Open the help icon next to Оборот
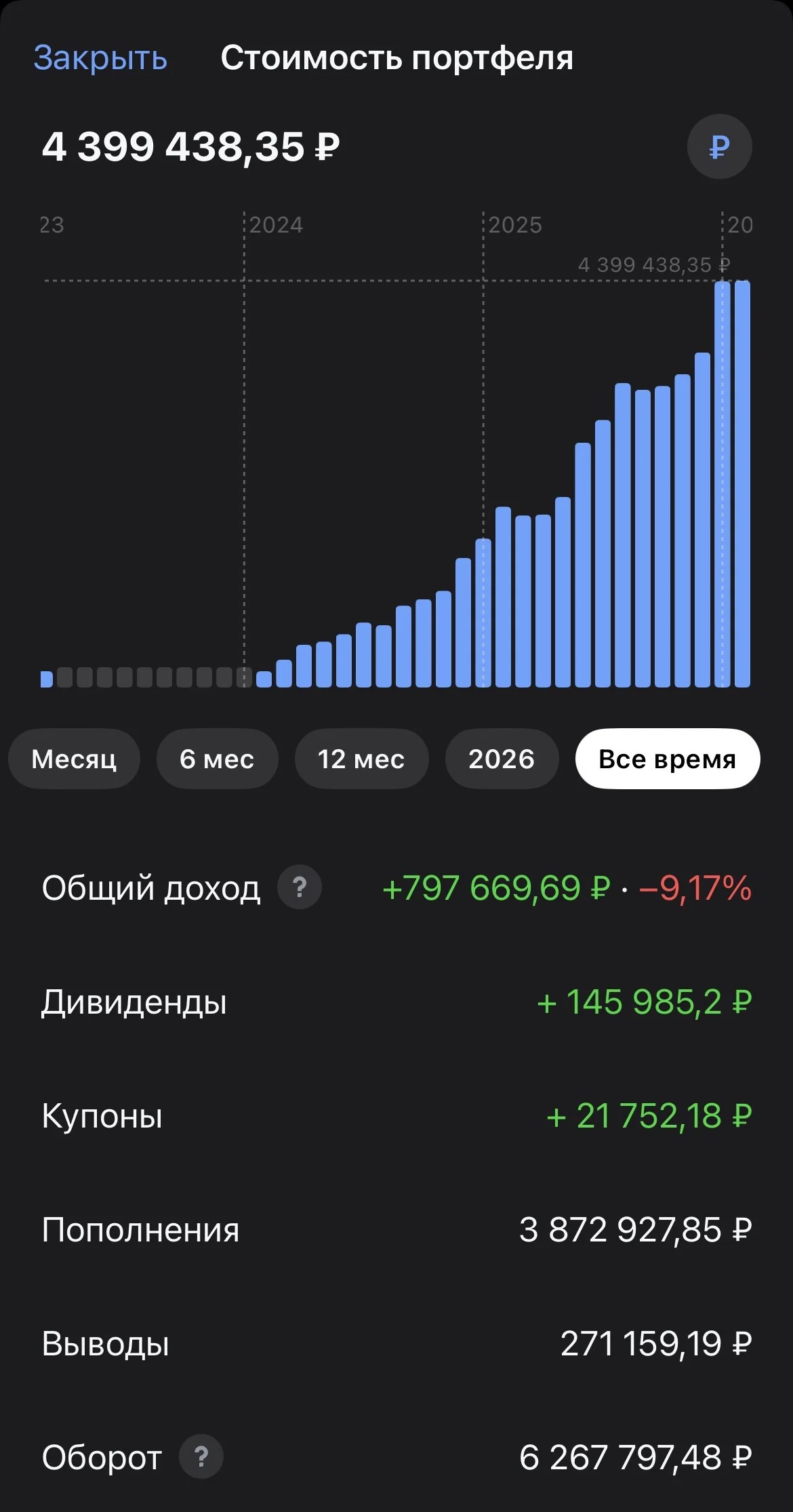The width and height of the screenshot is (793, 1512). pos(201,1456)
